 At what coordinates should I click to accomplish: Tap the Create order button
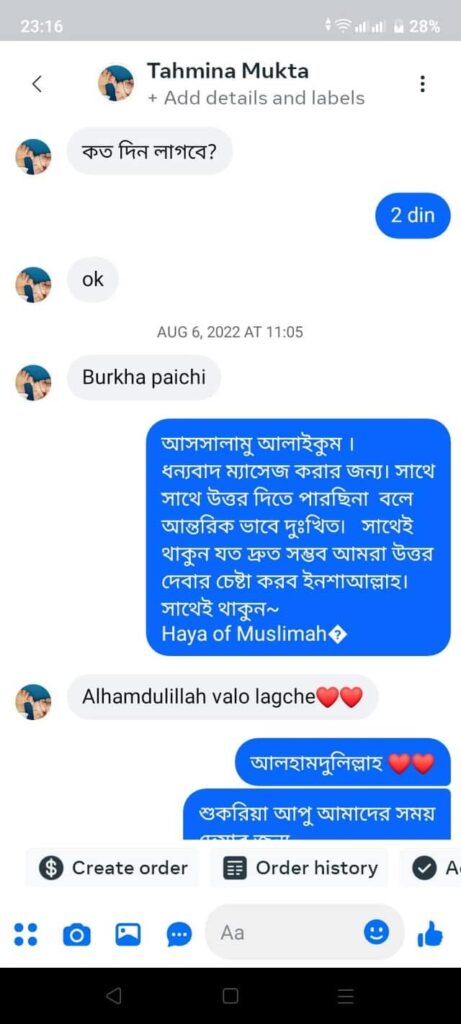click(112, 867)
